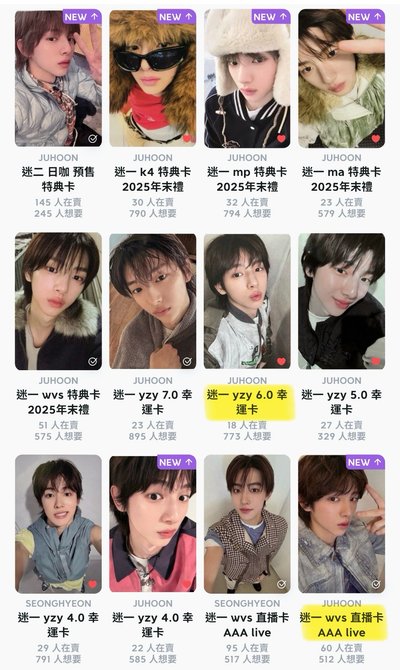The image size is (400, 670).
Task: Tap the heart on JUHOON yzy 6.0 幸運卡
Action: (281, 361)
